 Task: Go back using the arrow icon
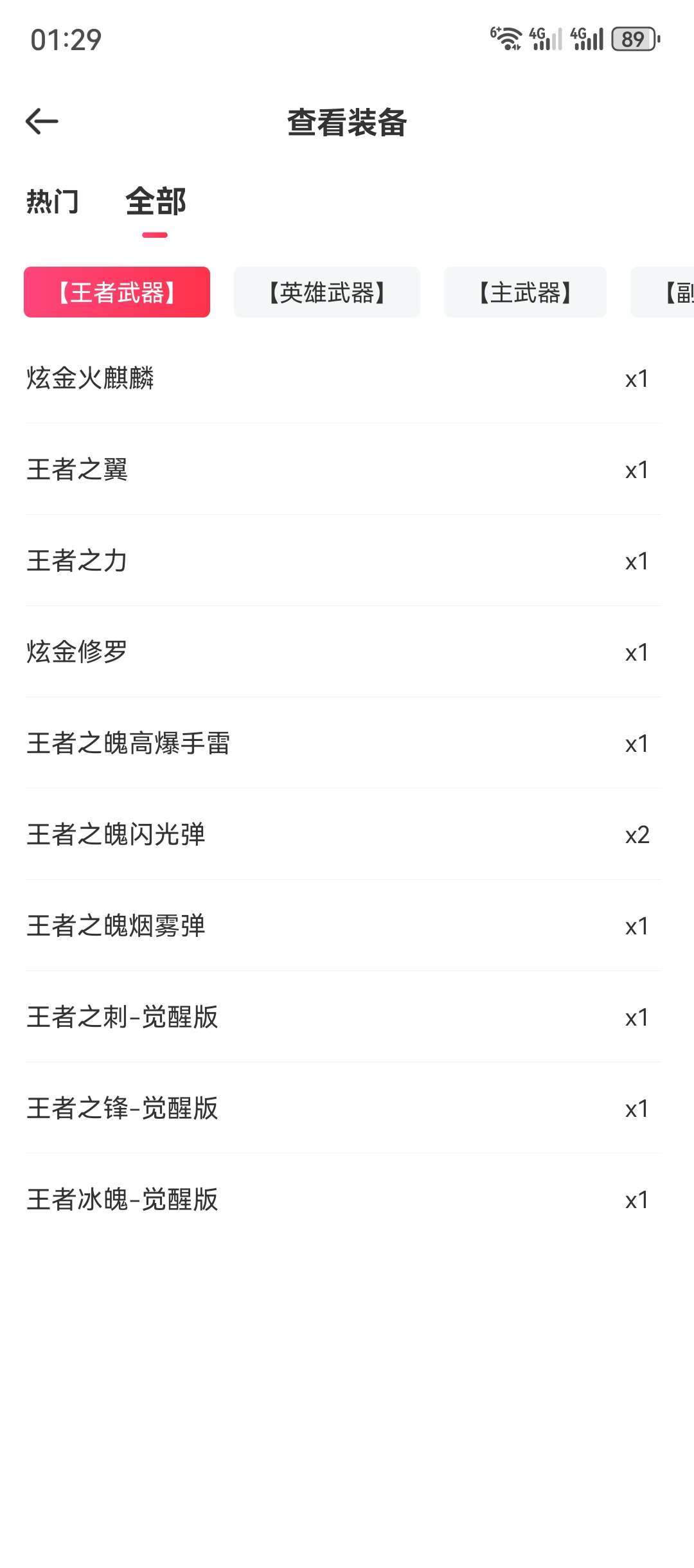tap(42, 121)
